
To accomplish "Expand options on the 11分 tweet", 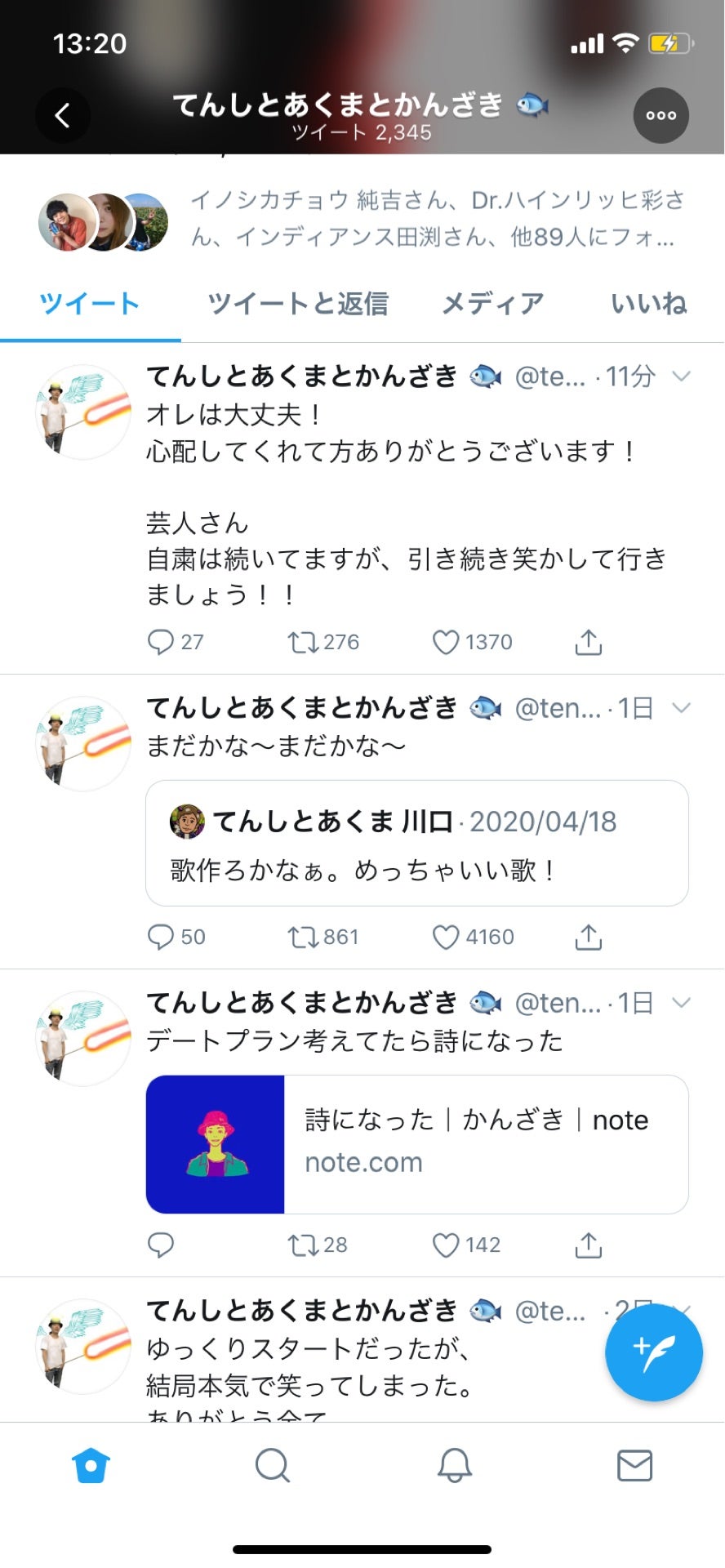I will coord(680,377).
